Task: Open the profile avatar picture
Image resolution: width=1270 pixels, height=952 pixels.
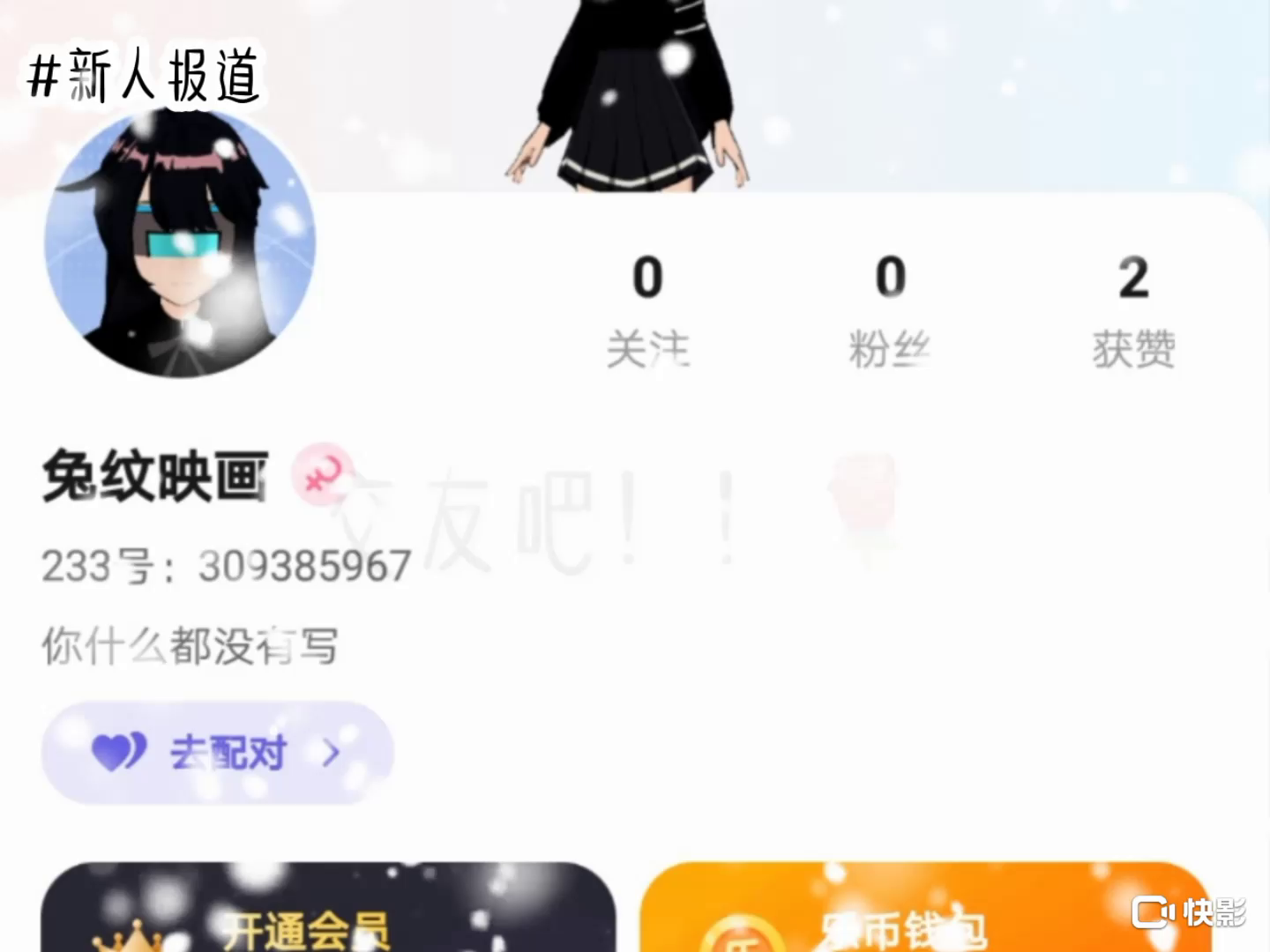Action: 180,244
